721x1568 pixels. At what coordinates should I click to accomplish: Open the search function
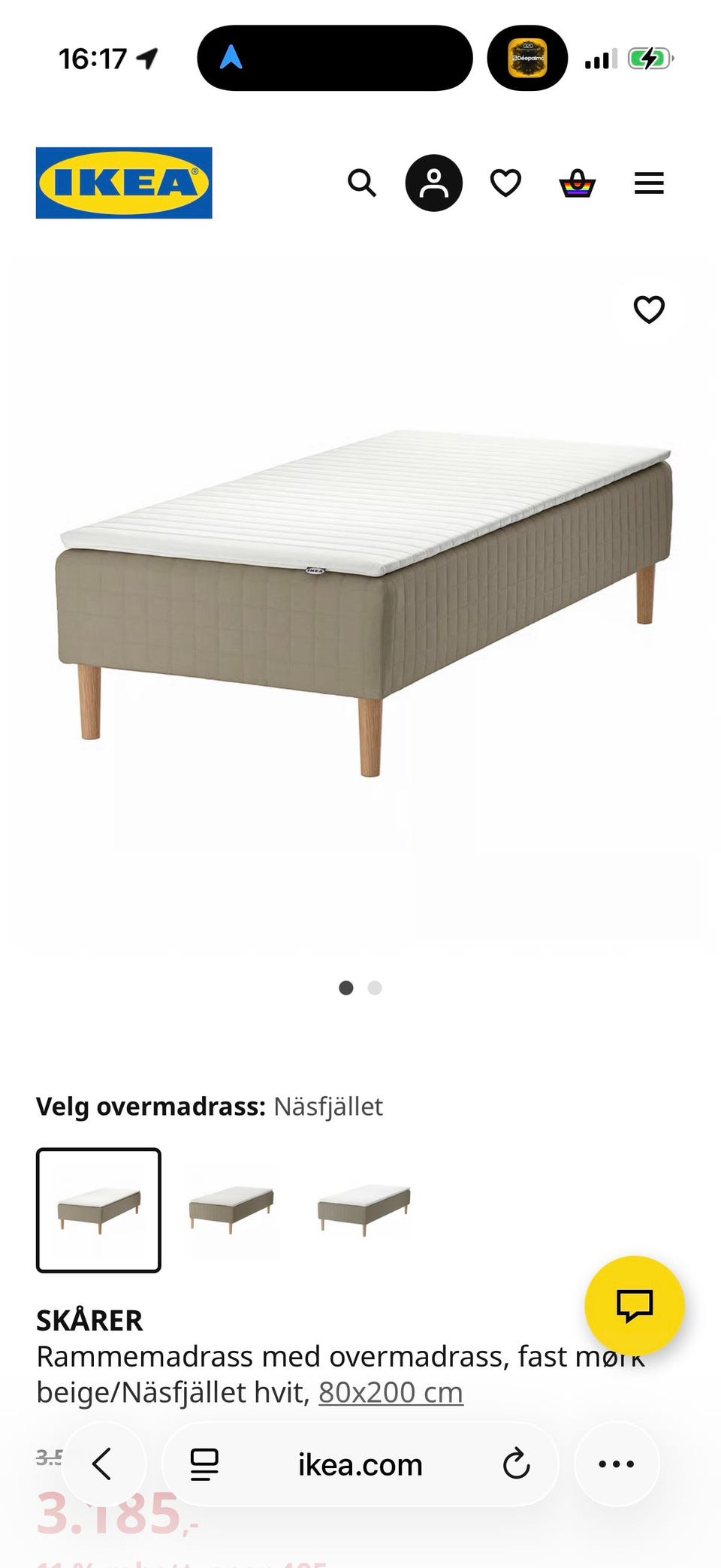click(x=363, y=183)
